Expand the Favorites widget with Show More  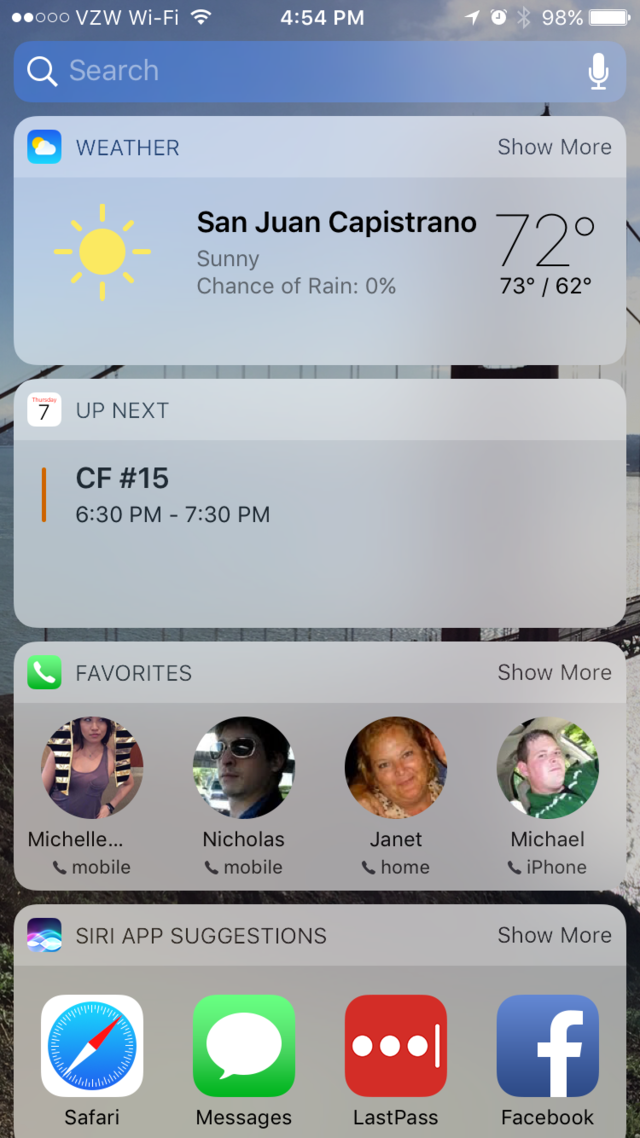[554, 672]
